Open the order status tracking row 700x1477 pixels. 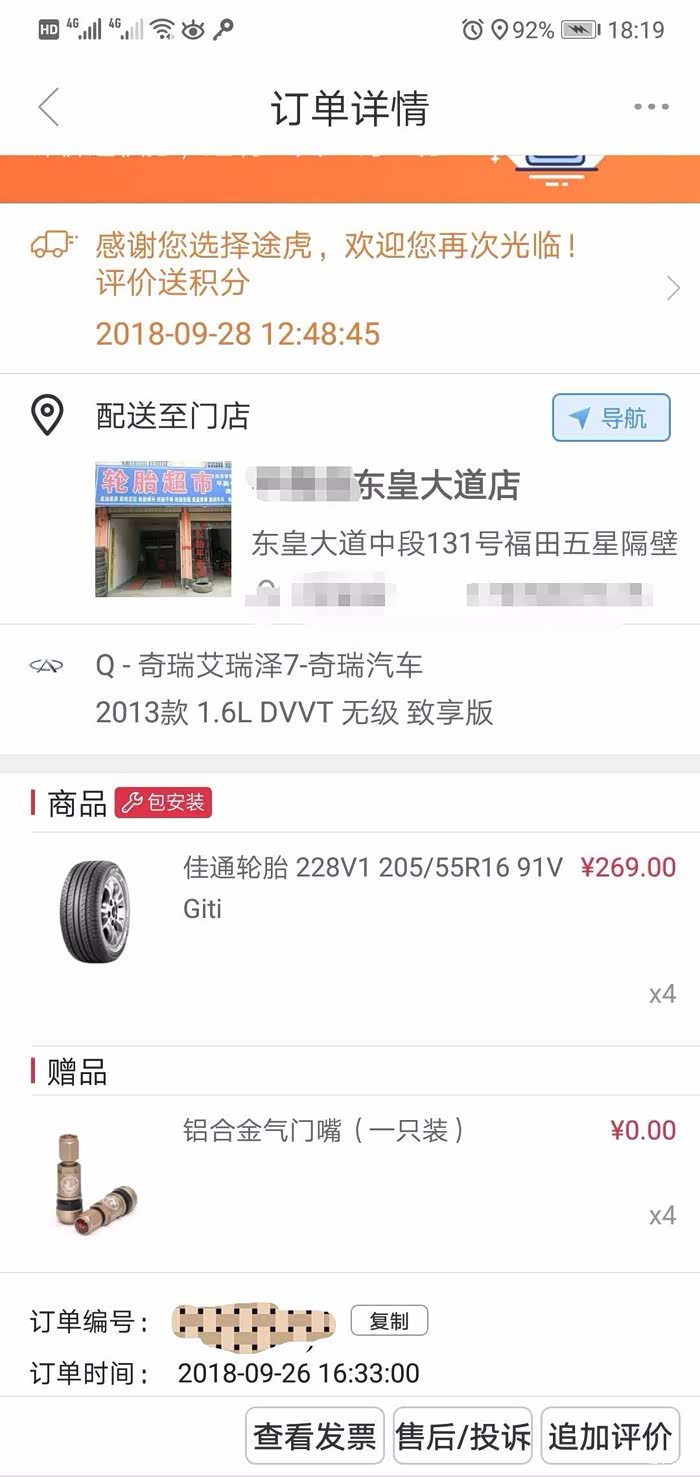point(350,289)
